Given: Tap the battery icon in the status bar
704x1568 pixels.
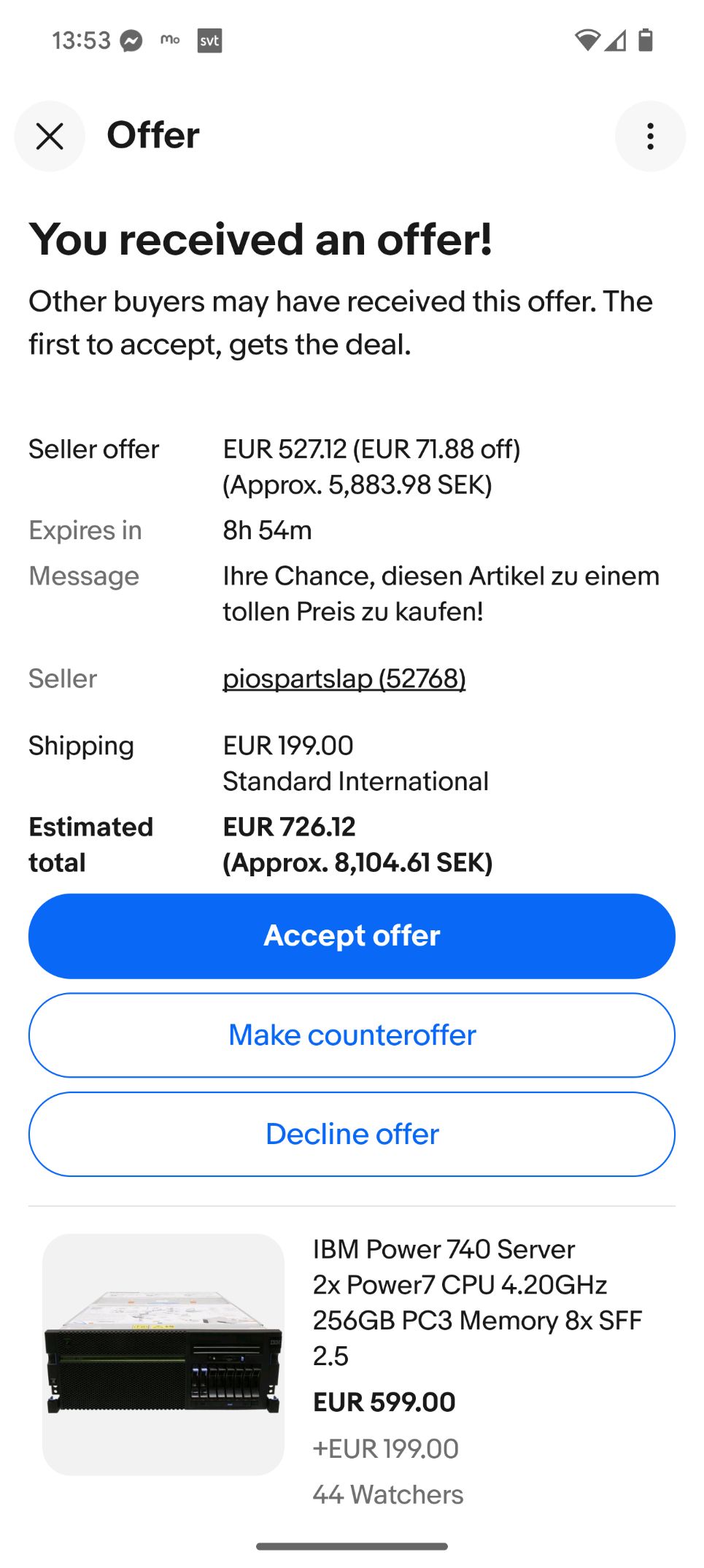Looking at the screenshot, I should coord(645,40).
